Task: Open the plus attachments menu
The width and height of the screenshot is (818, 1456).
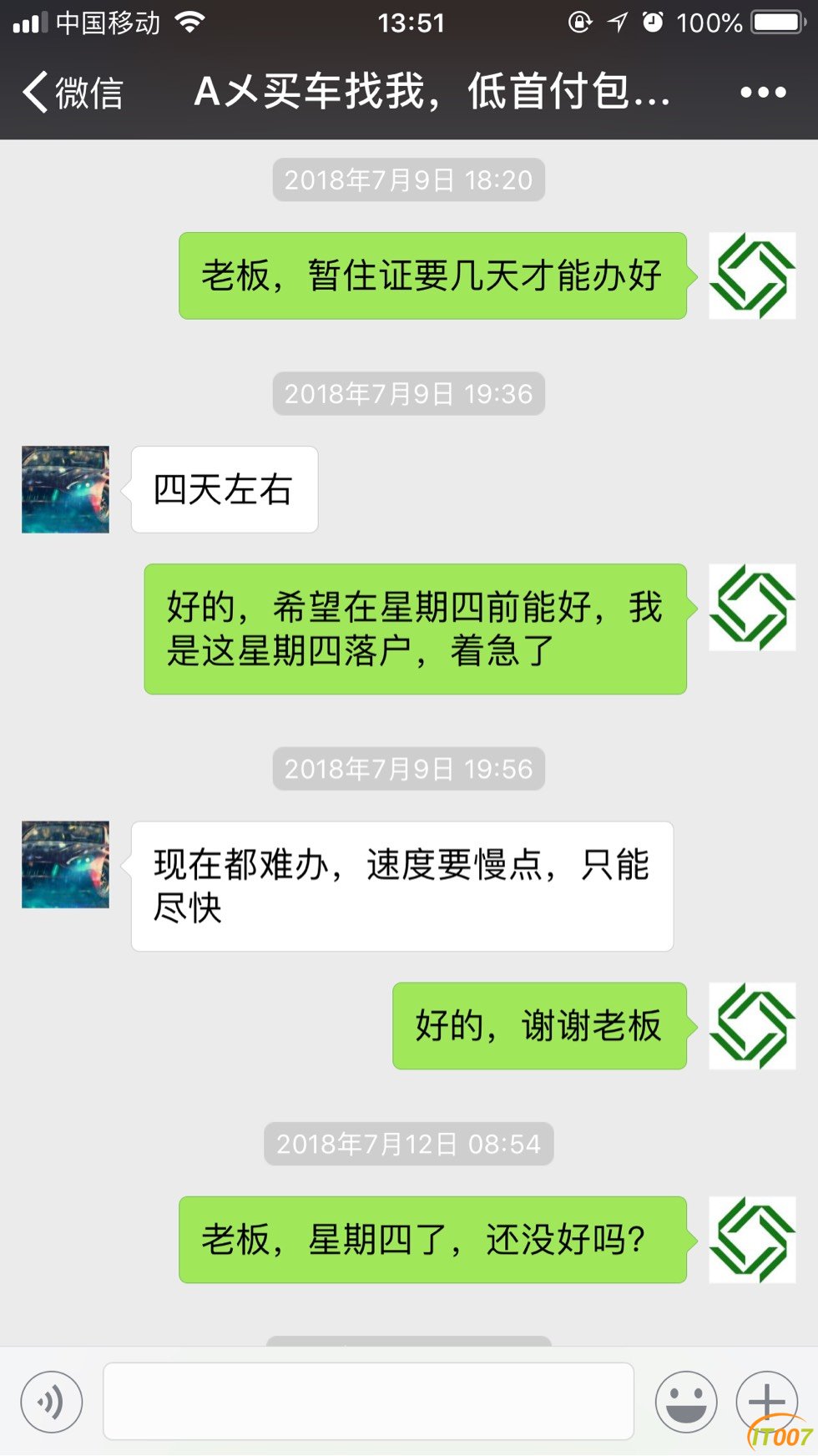Action: (x=766, y=1402)
